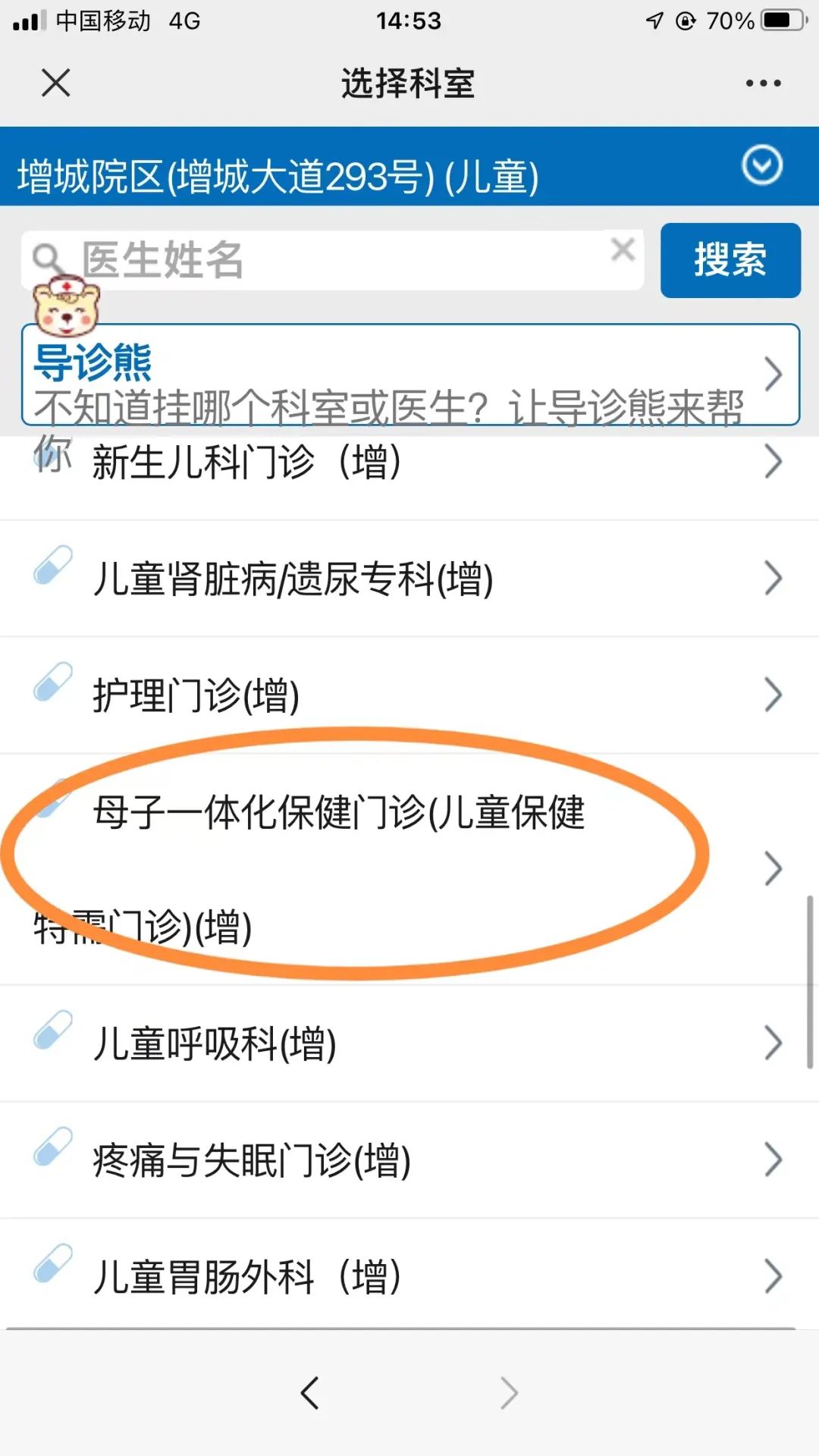Open the 导诊熊 guide banner

pyautogui.click(x=409, y=374)
